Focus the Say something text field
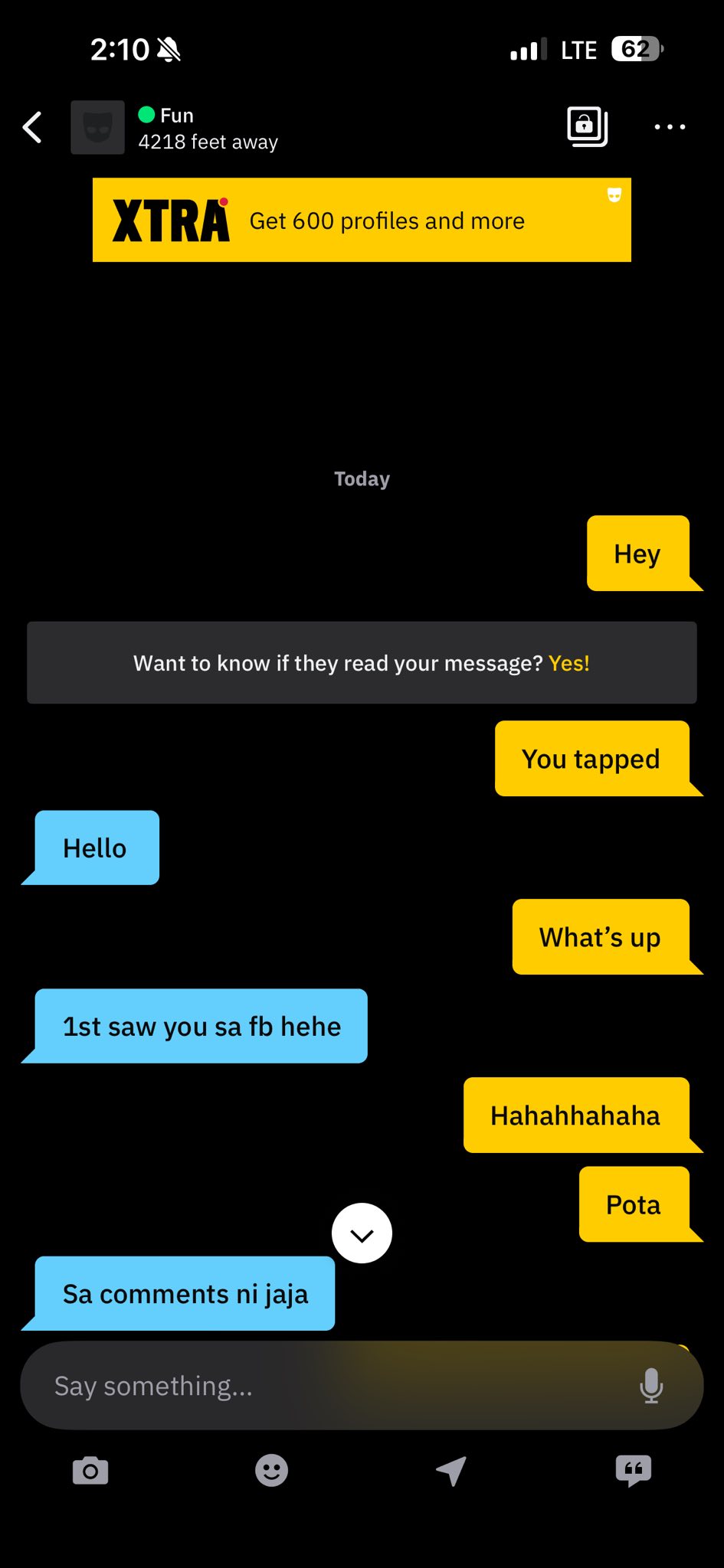724x1568 pixels. pos(337,1386)
